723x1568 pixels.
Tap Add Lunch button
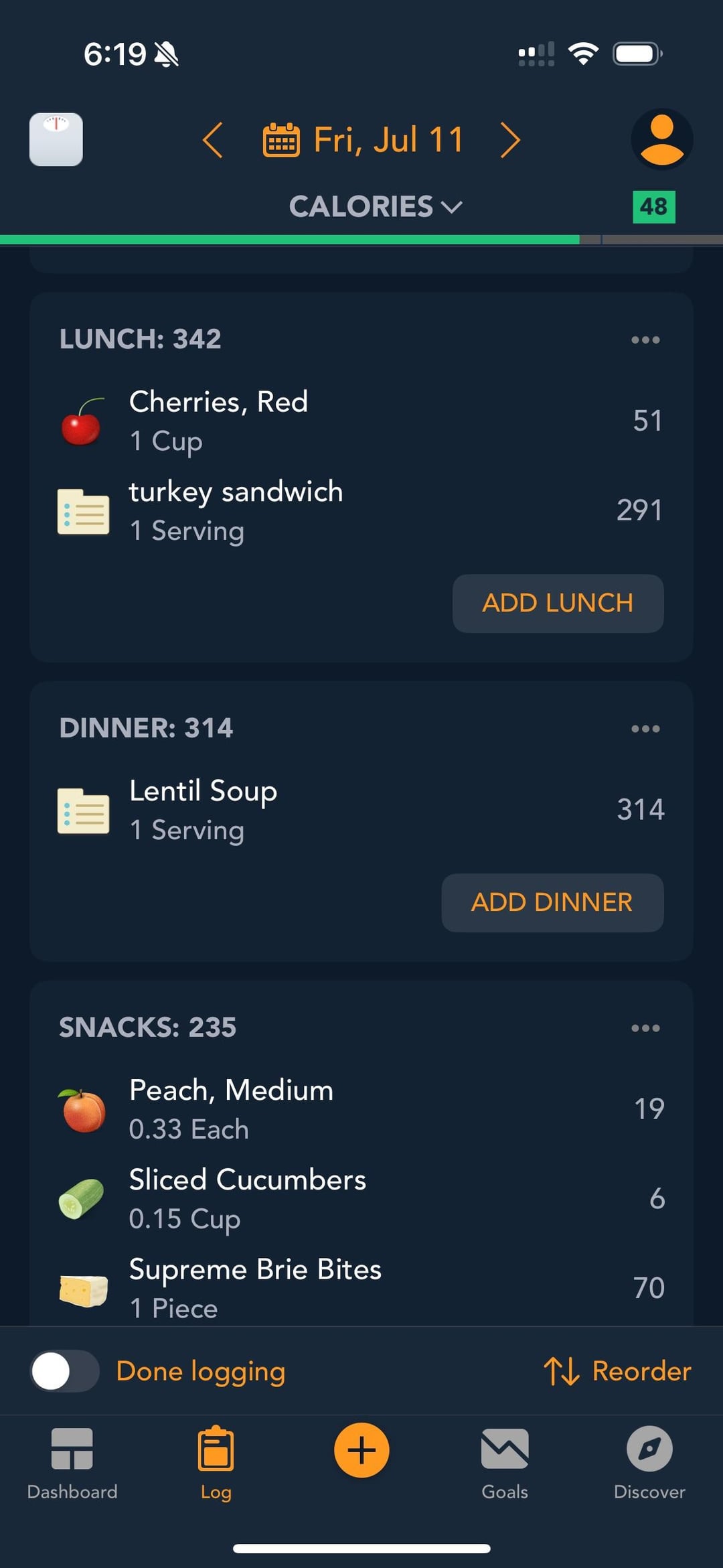pyautogui.click(x=558, y=603)
